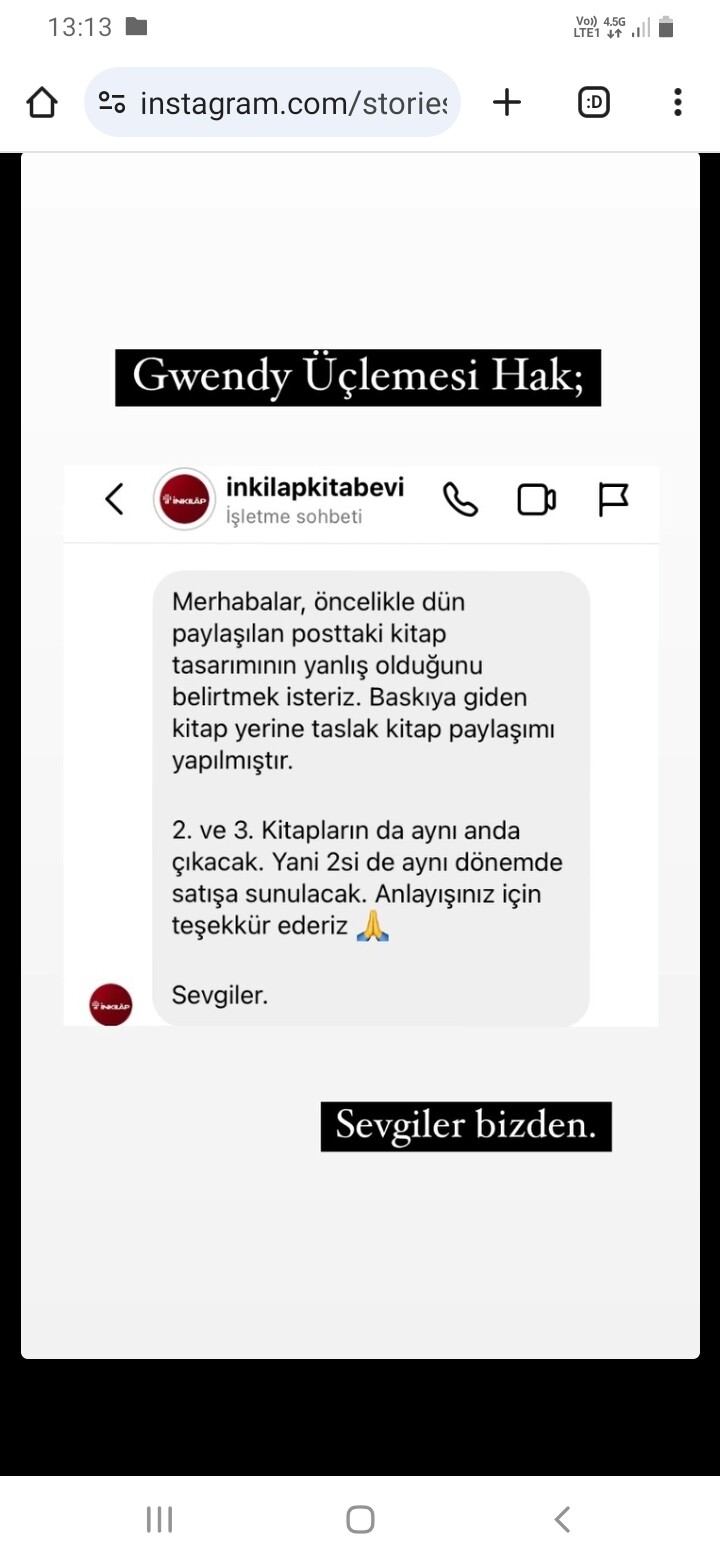
Task: Show the open tabs switcher
Action: click(594, 102)
